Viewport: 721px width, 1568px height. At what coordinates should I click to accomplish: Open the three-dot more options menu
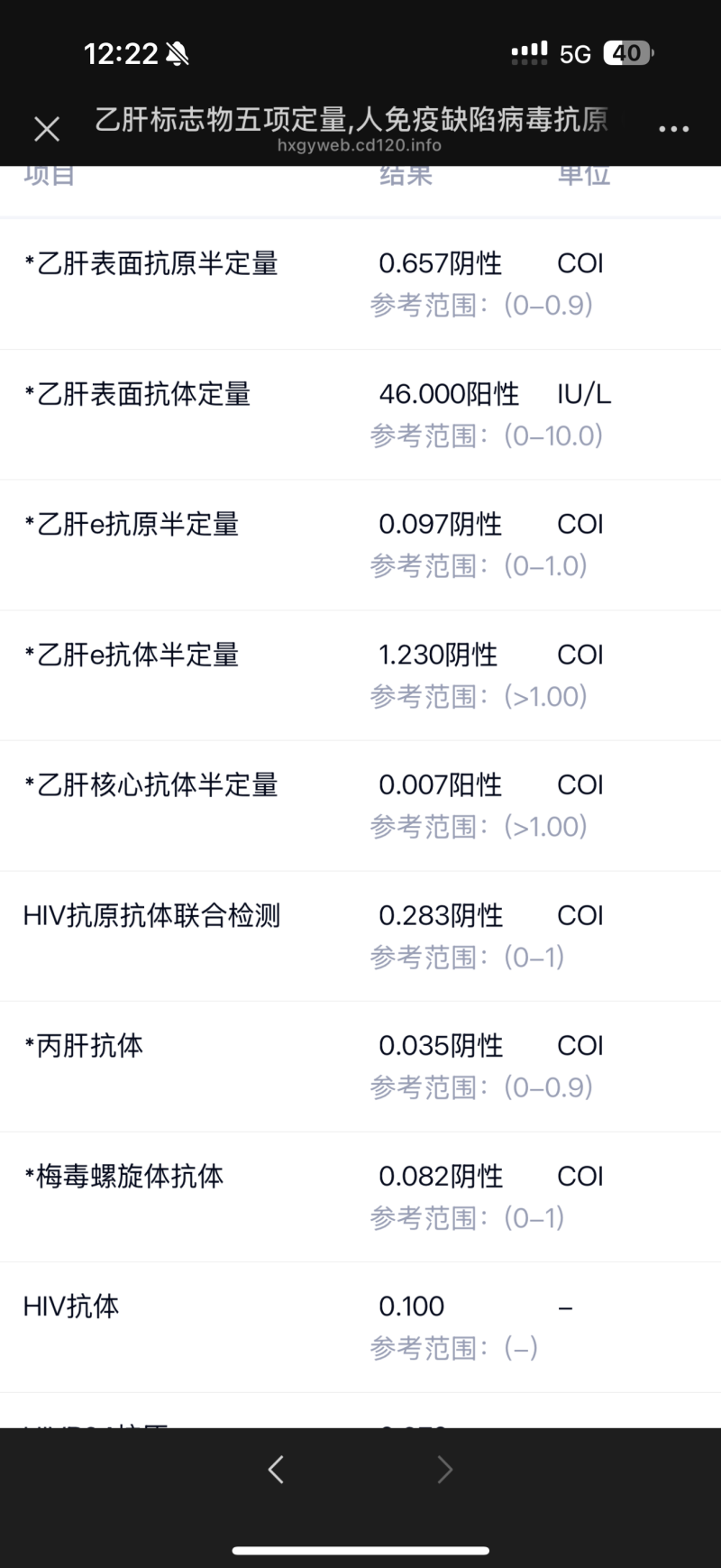pos(673,129)
